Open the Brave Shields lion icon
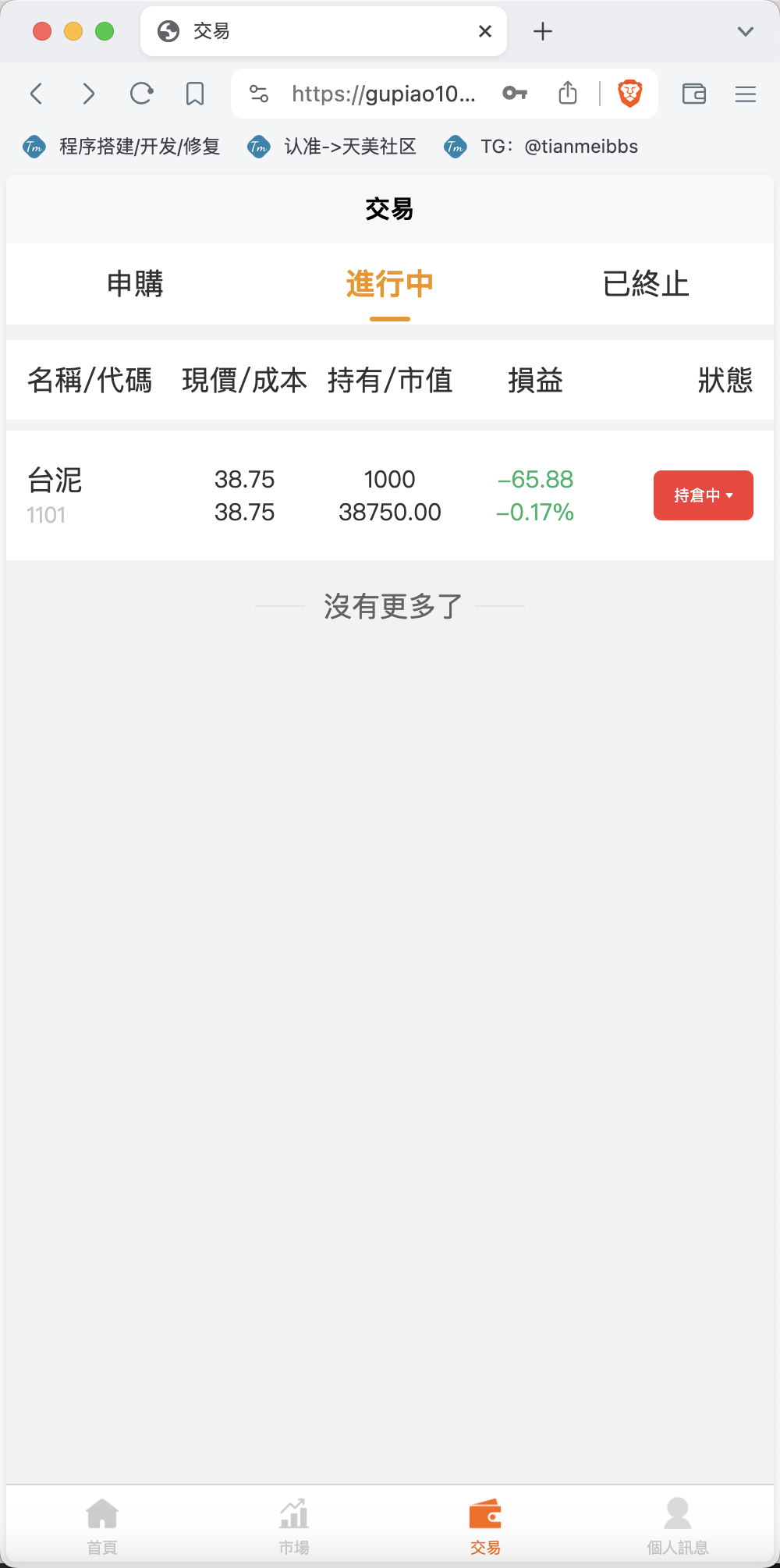The width and height of the screenshot is (780, 1568). coord(629,94)
